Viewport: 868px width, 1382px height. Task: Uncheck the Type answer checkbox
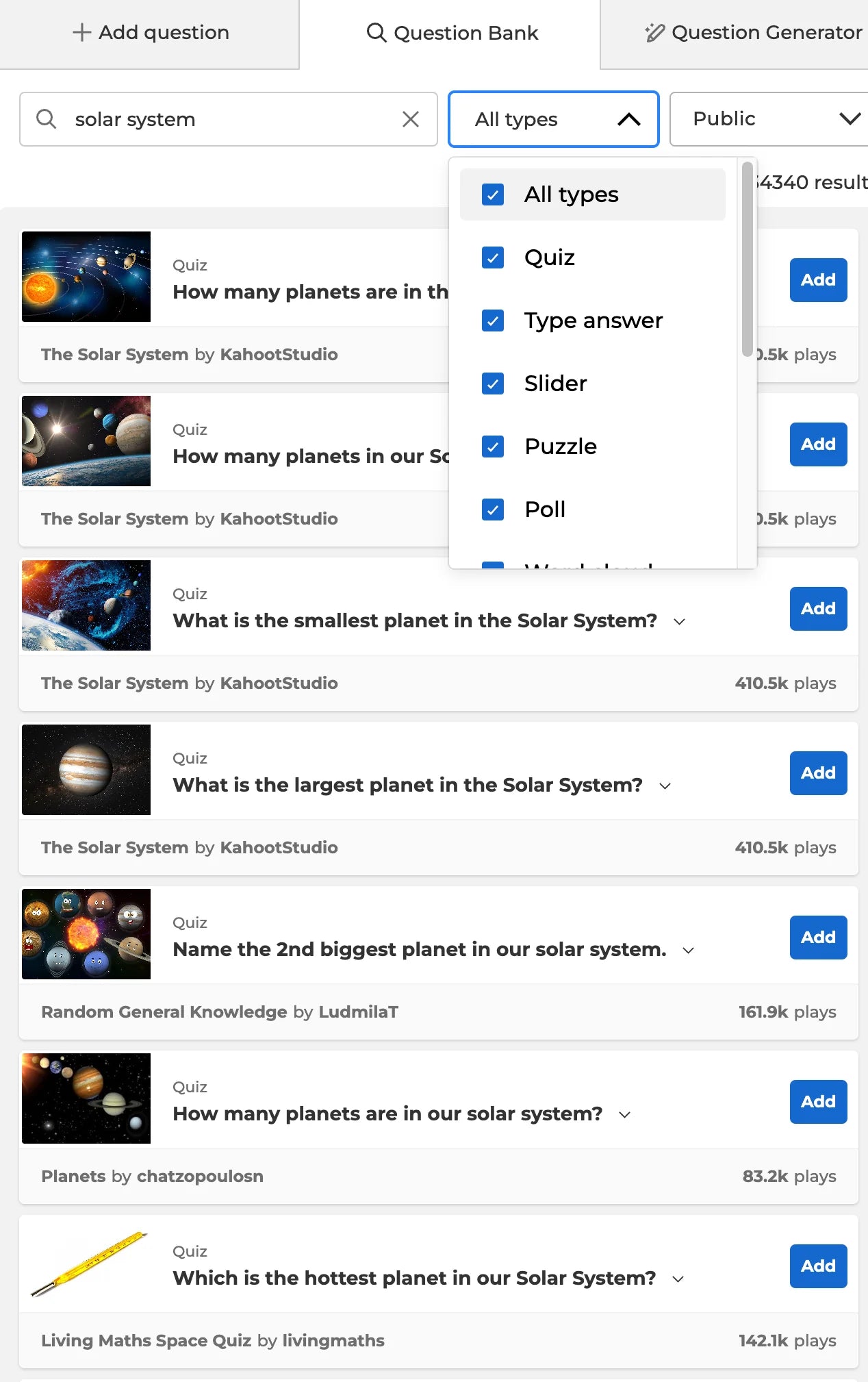493,321
